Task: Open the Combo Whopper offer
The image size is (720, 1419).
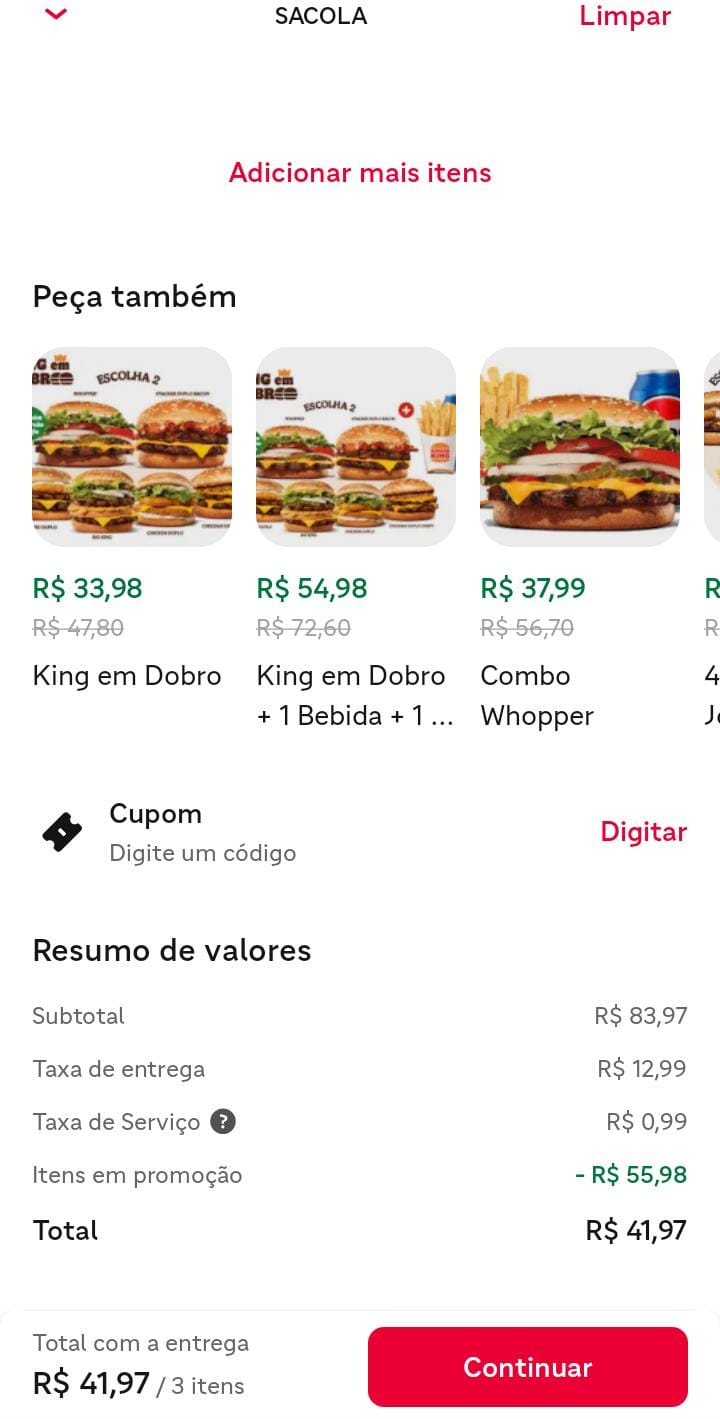Action: pyautogui.click(x=580, y=447)
